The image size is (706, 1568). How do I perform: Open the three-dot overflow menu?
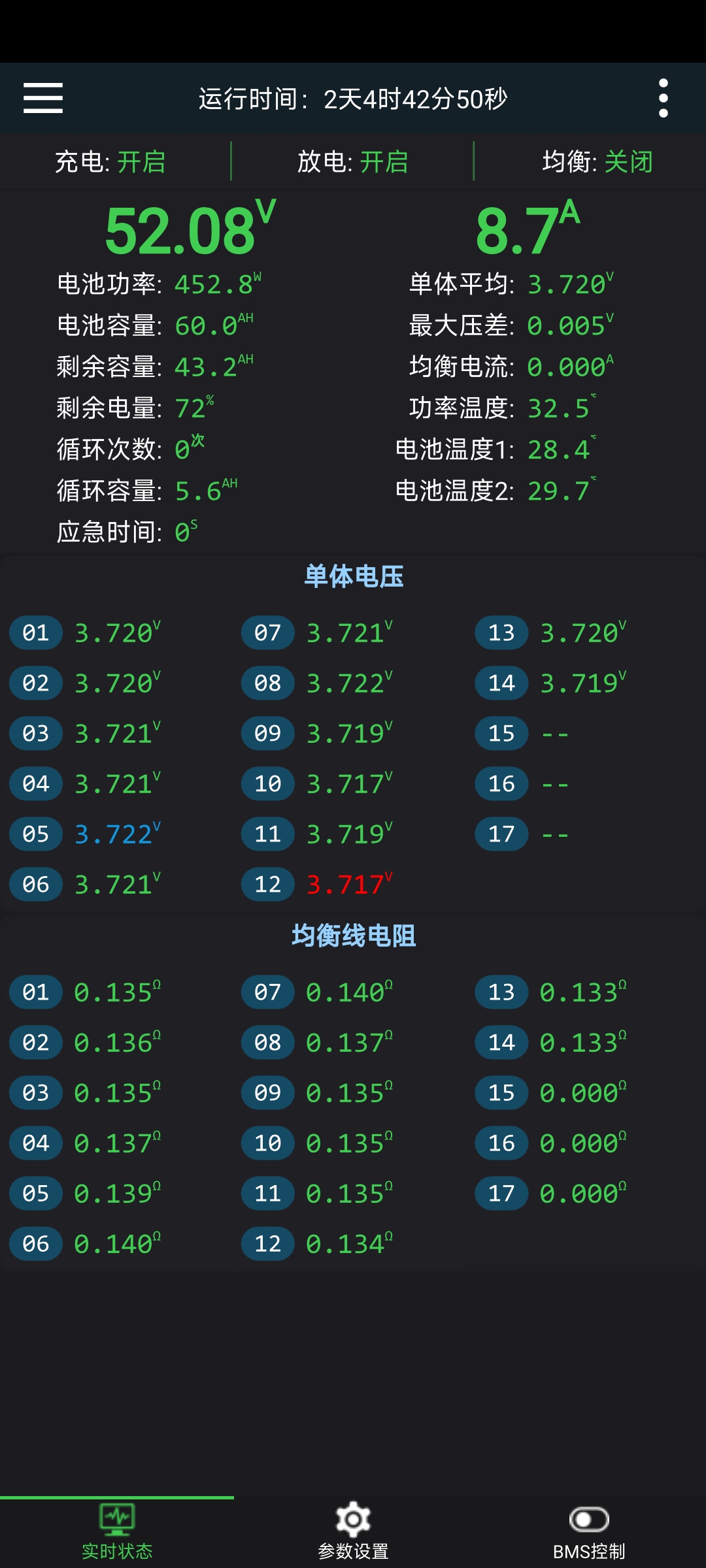point(664,98)
